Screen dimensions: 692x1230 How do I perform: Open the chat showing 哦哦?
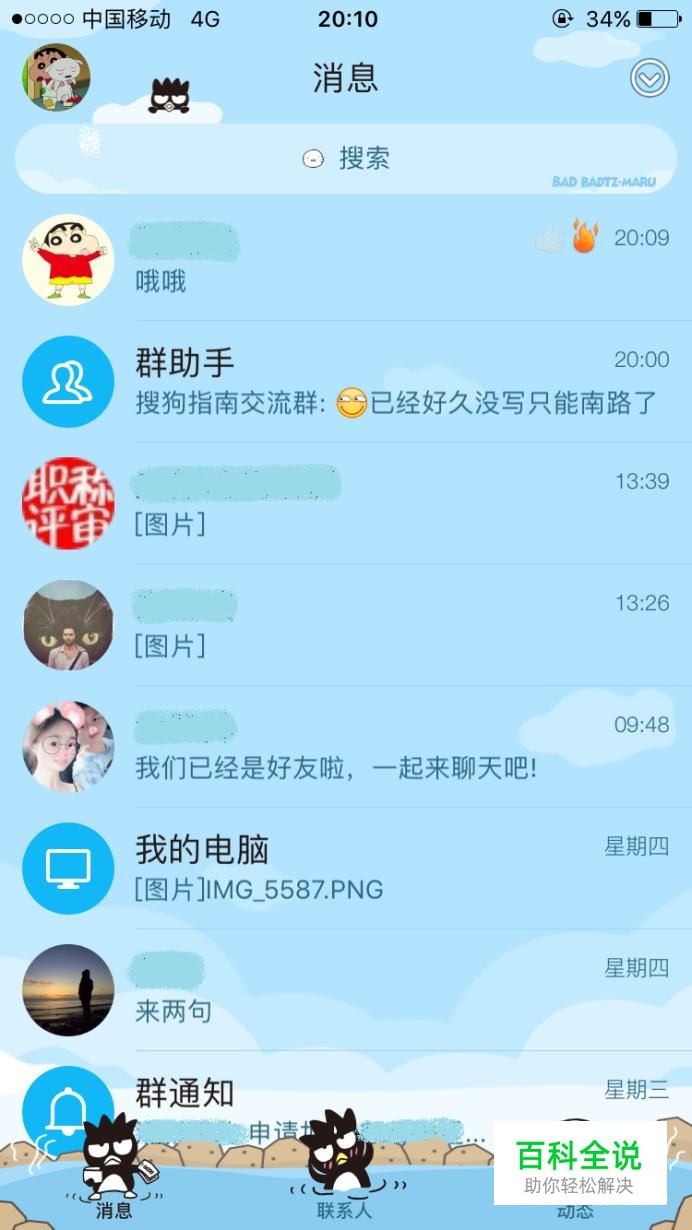(346, 260)
